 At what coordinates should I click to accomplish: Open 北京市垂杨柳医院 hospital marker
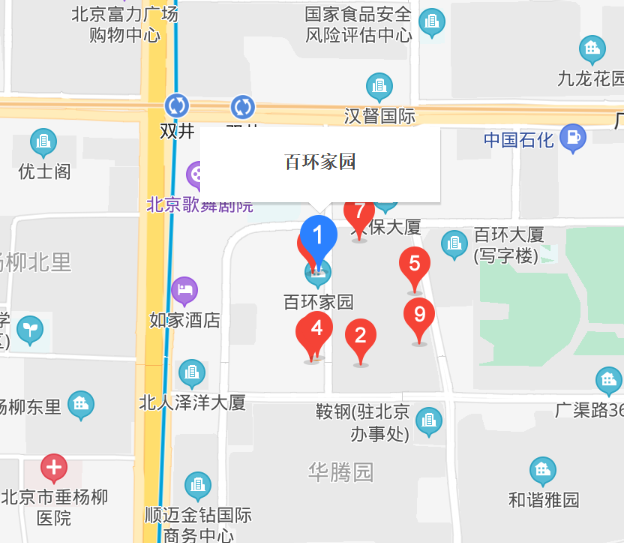53,467
